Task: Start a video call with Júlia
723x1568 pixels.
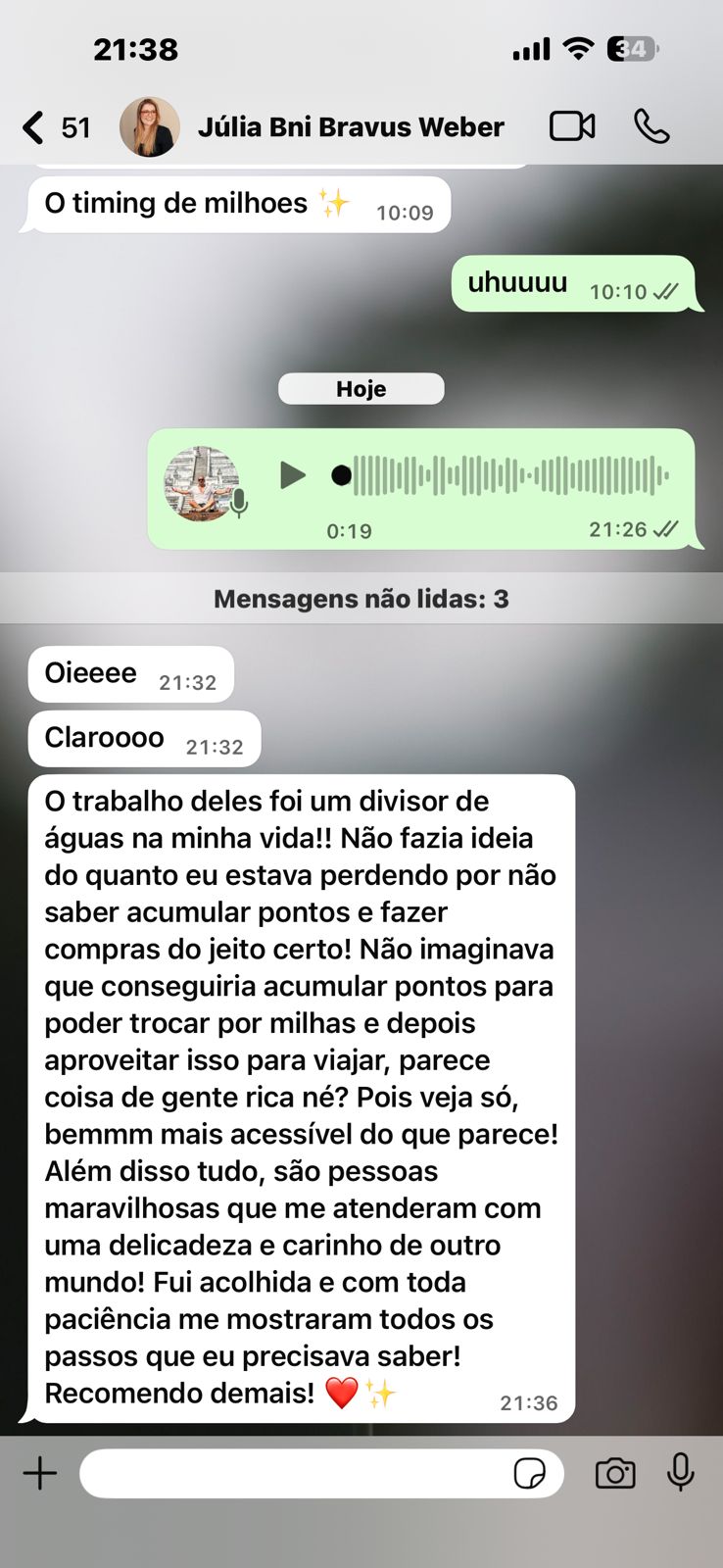Action: (572, 126)
